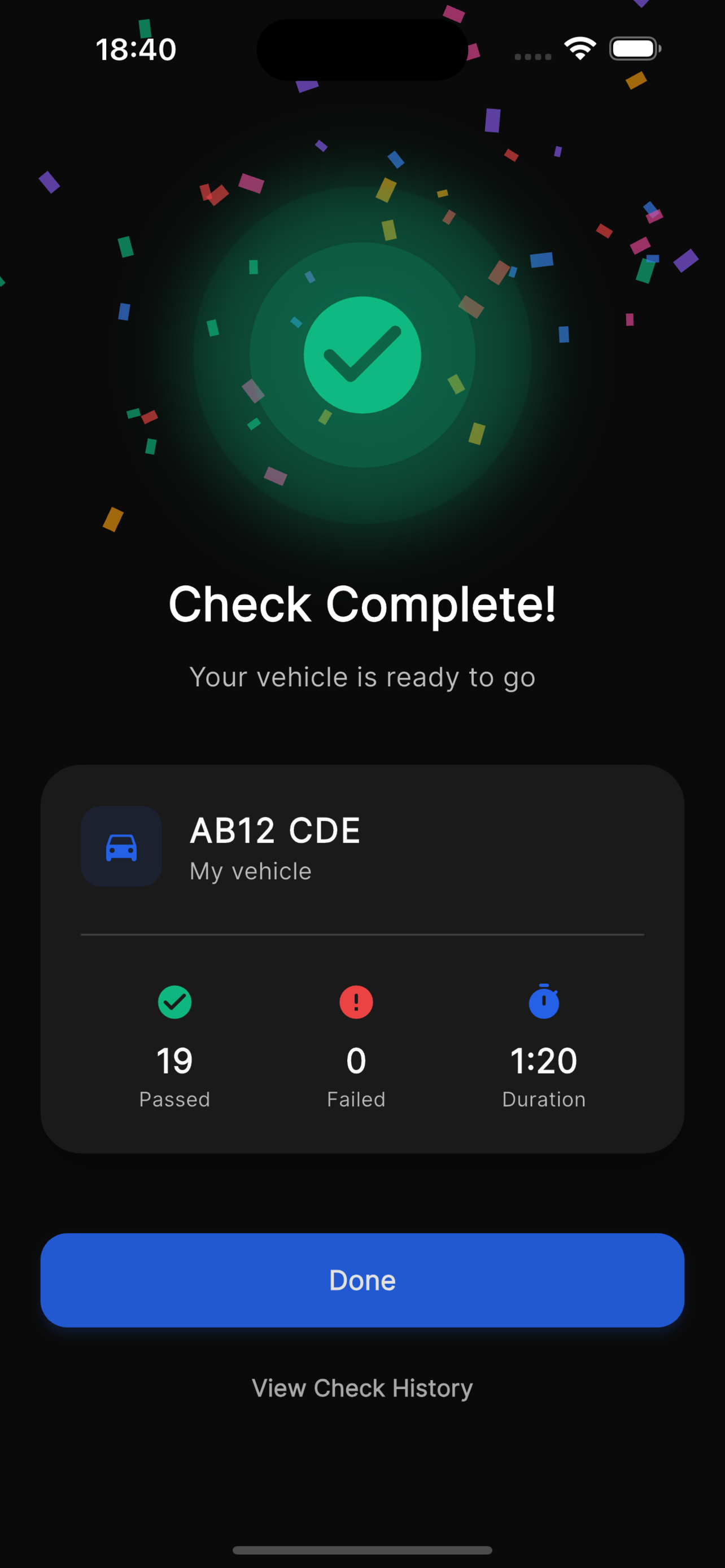Viewport: 725px width, 1568px height.
Task: Select the vehicle registration AB12 CDE
Action: tap(274, 829)
